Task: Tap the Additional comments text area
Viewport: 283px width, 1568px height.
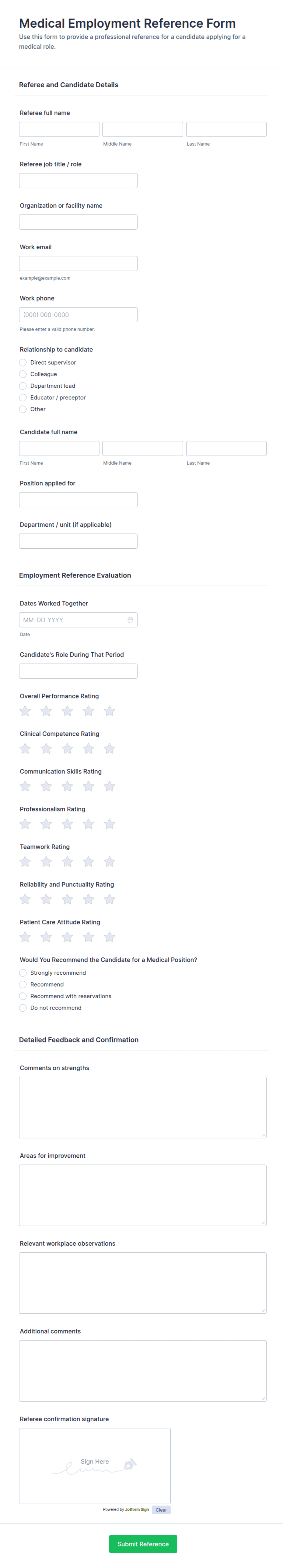Action: (142, 1370)
